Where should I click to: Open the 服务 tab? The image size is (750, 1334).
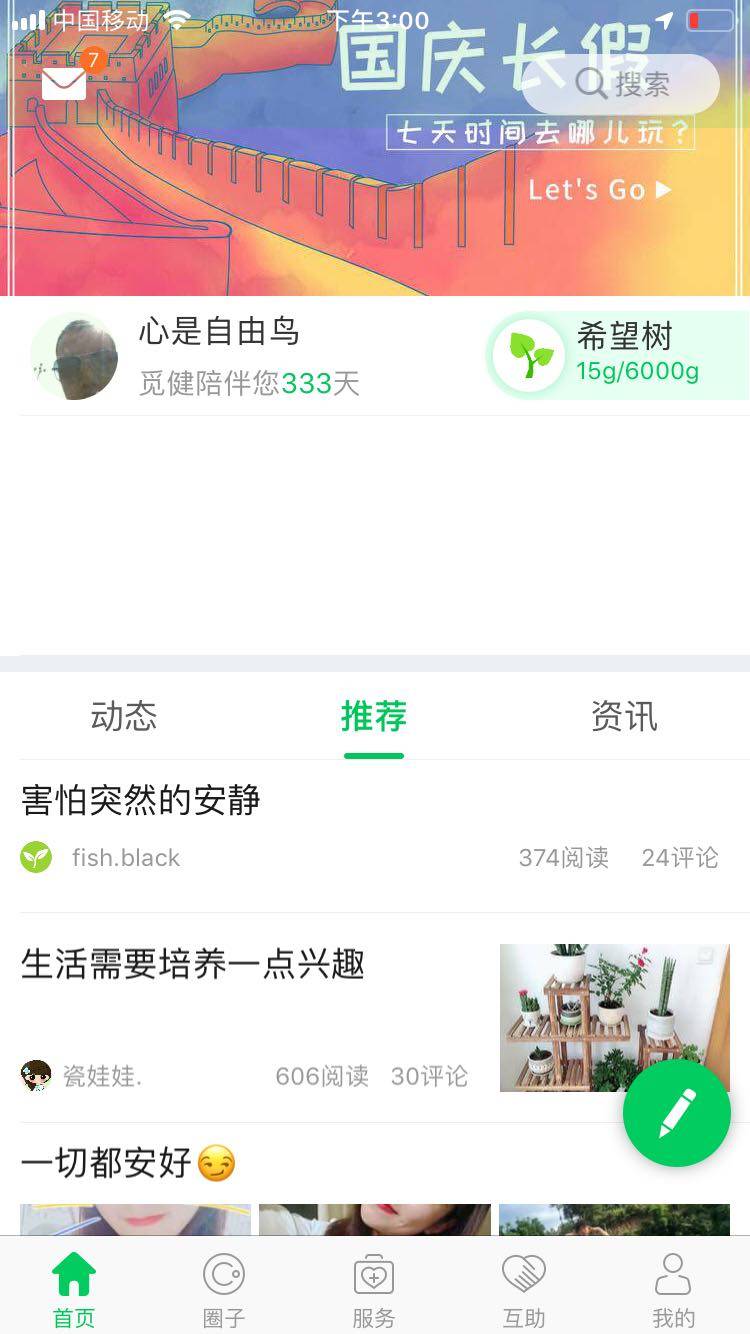(x=374, y=1290)
